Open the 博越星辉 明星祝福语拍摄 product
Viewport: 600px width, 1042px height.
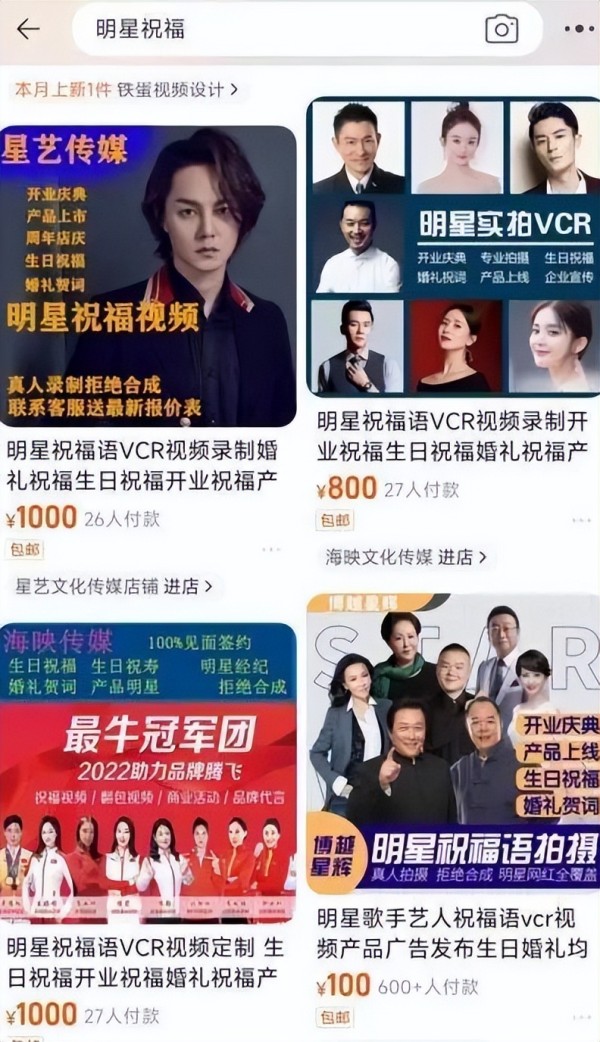pyautogui.click(x=453, y=744)
